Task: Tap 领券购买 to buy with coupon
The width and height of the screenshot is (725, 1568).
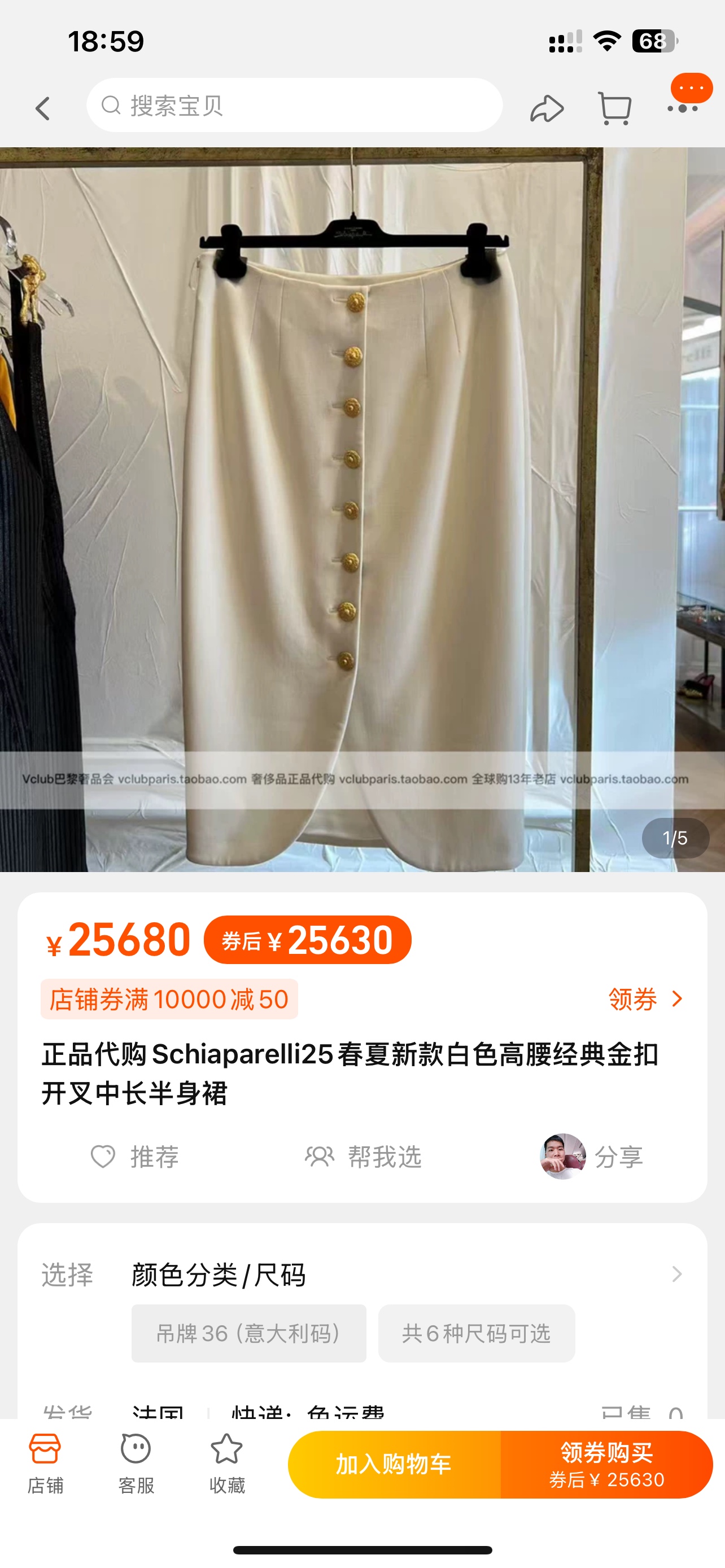Action: pyautogui.click(x=606, y=1464)
